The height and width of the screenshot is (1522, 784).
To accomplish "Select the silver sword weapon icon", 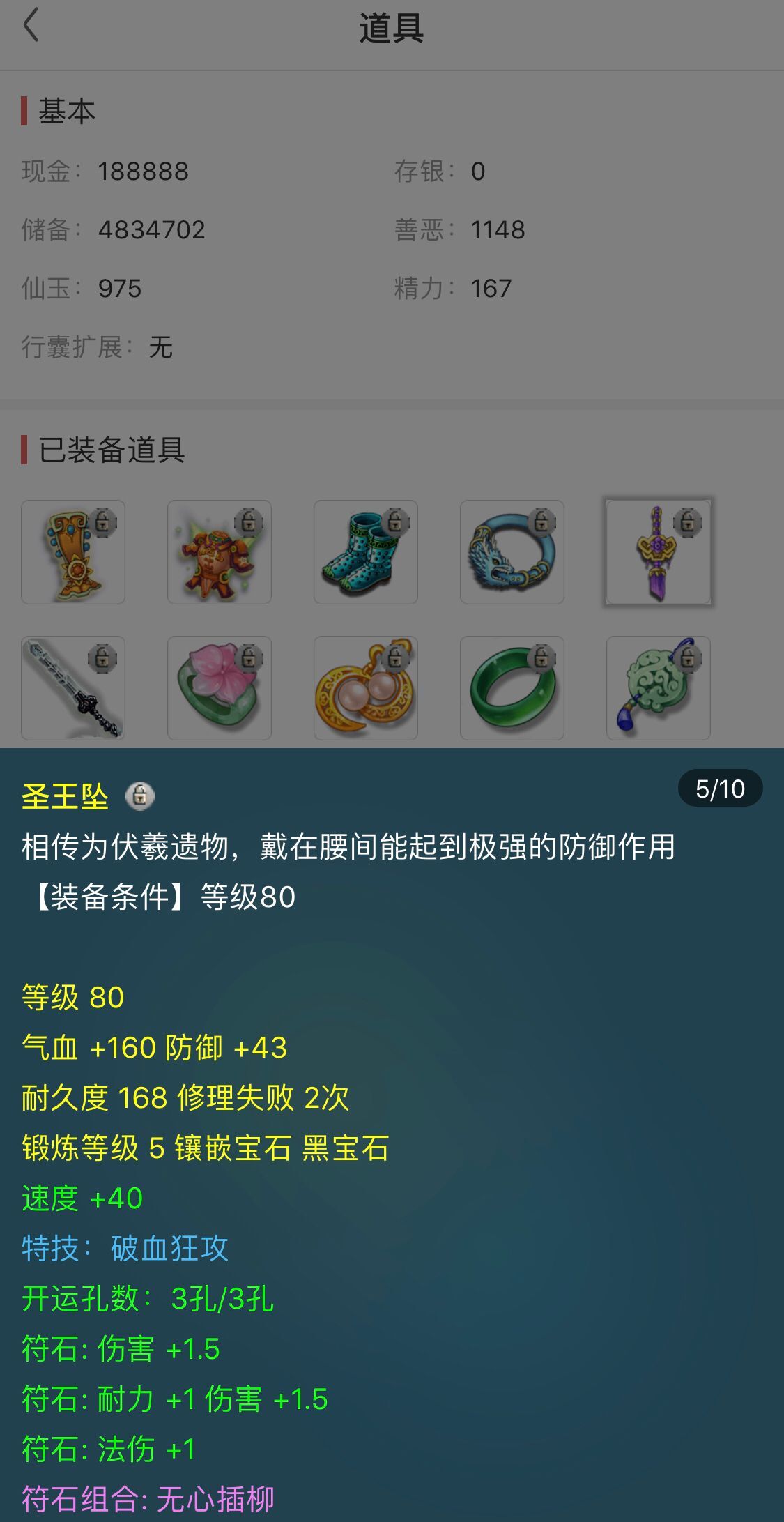I will tap(73, 688).
